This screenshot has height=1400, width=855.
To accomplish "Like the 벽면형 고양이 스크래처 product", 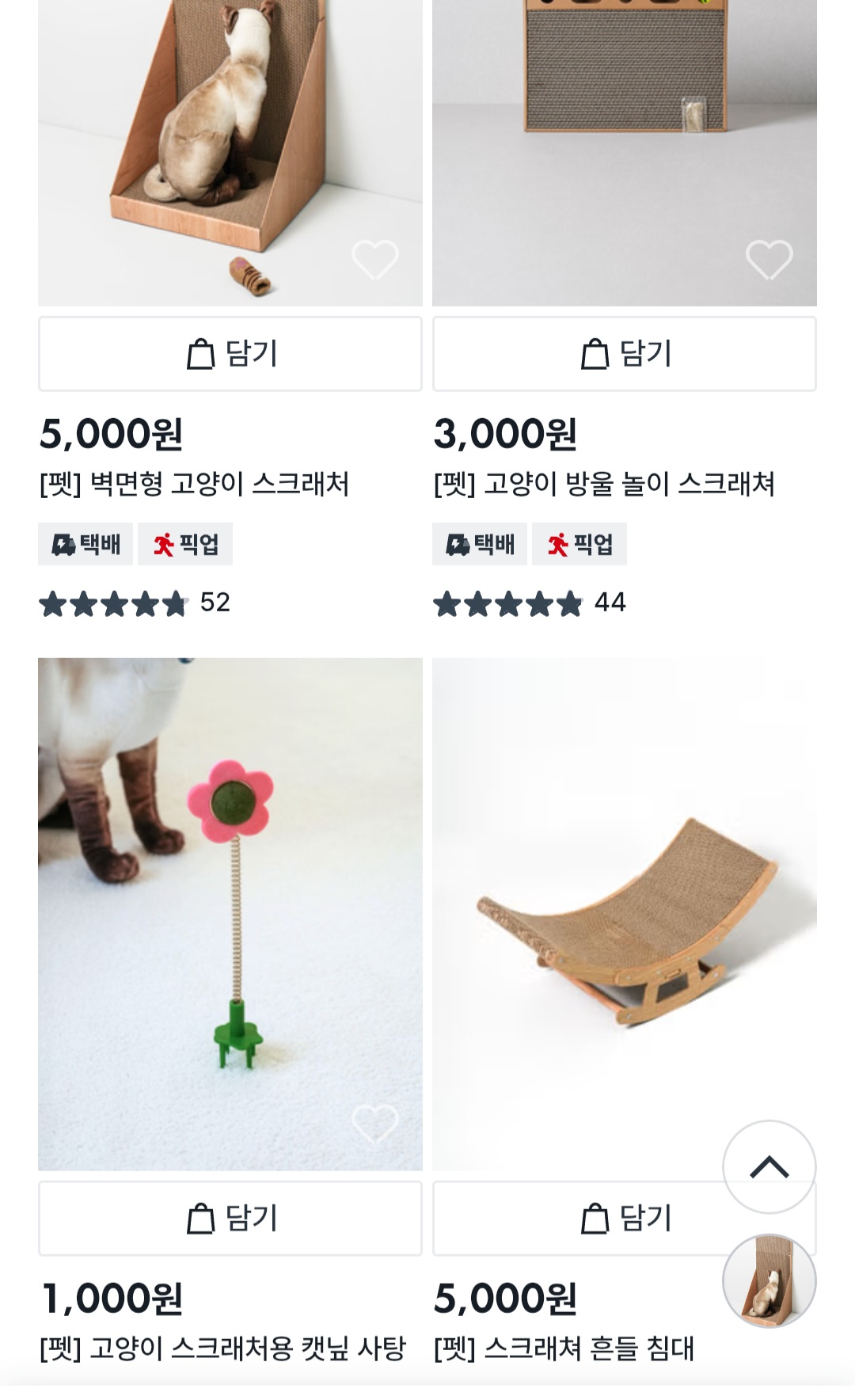I will [x=374, y=259].
